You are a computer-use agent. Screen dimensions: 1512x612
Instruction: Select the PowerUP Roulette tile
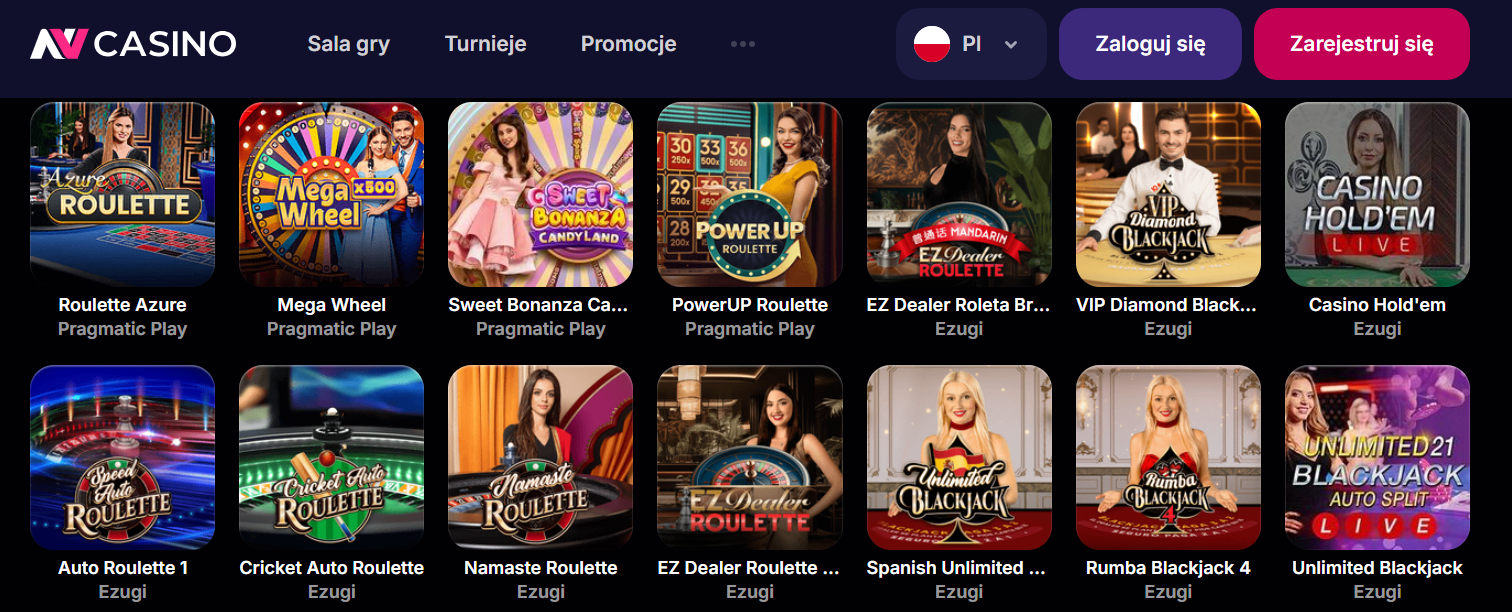pos(749,195)
